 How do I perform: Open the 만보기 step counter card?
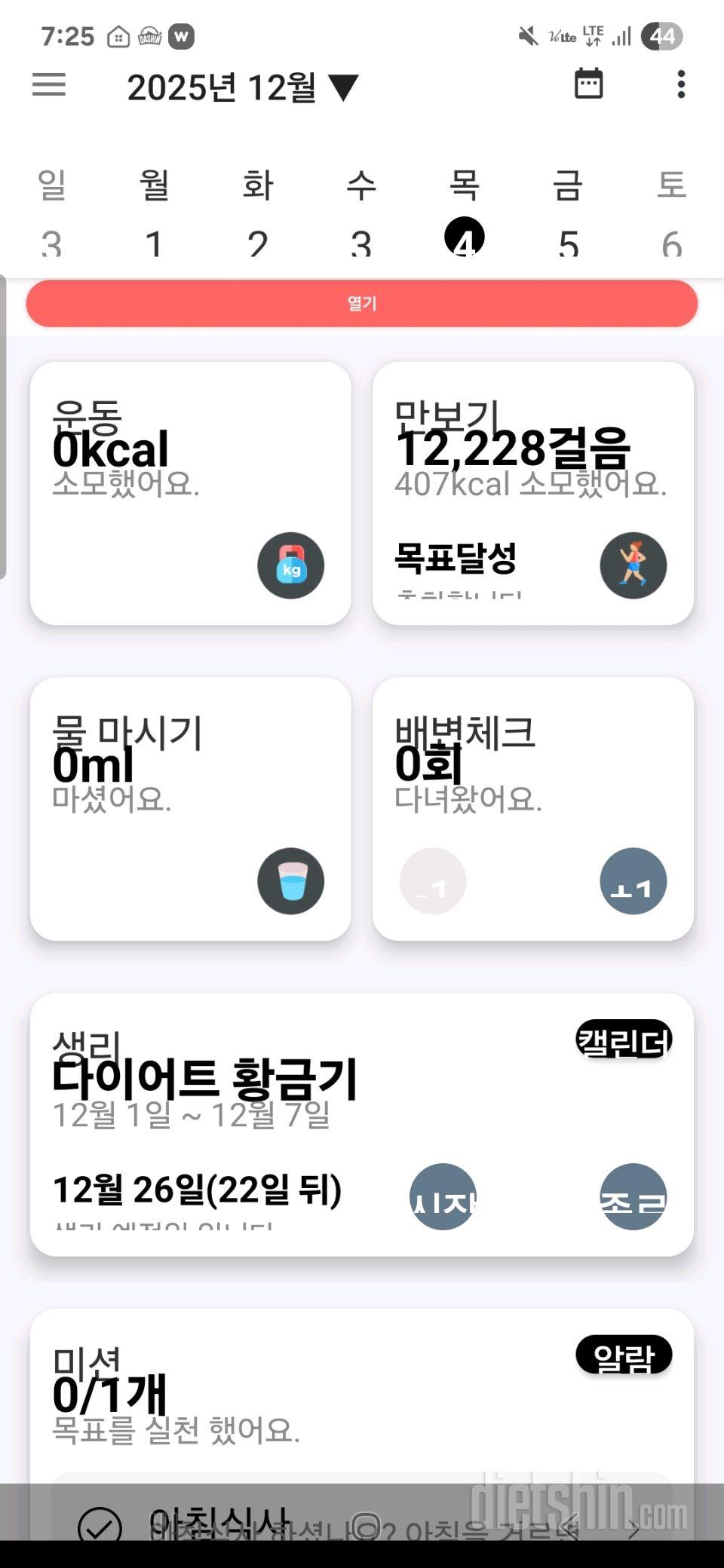click(x=532, y=493)
